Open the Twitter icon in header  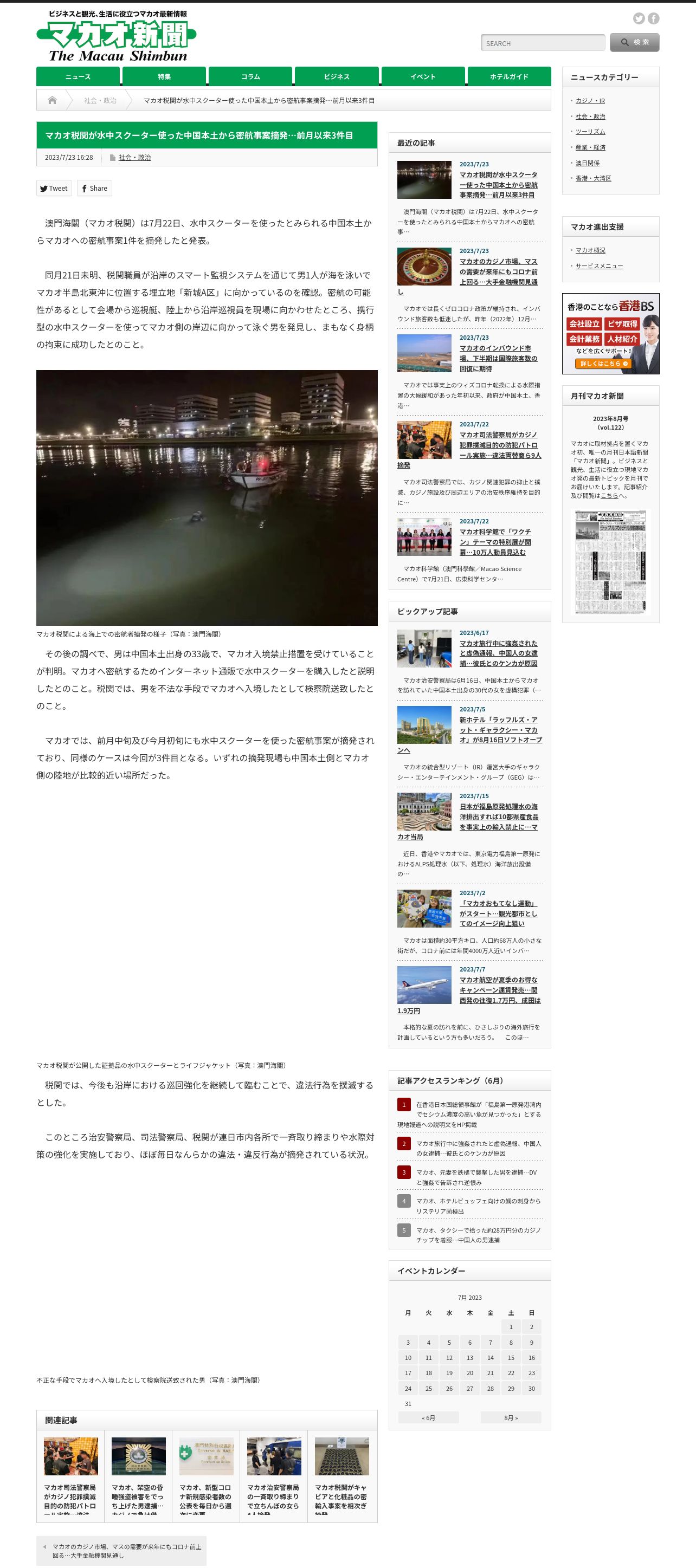638,18
